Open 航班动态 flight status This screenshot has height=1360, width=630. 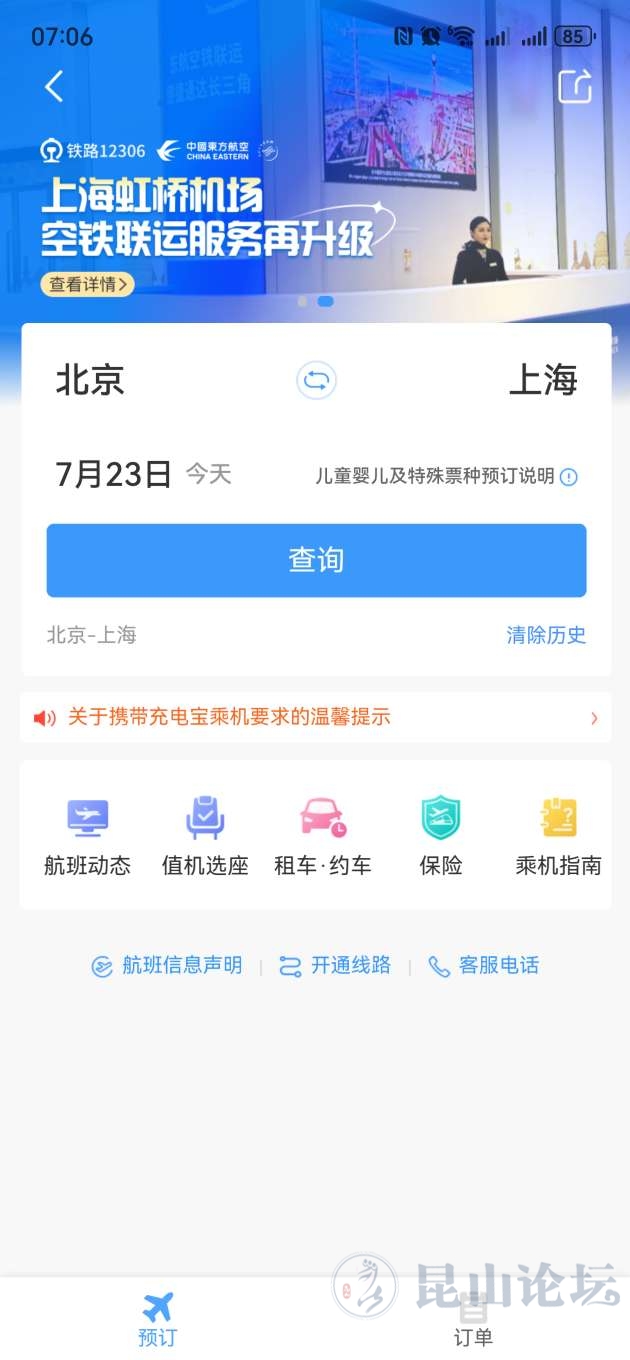tap(87, 835)
